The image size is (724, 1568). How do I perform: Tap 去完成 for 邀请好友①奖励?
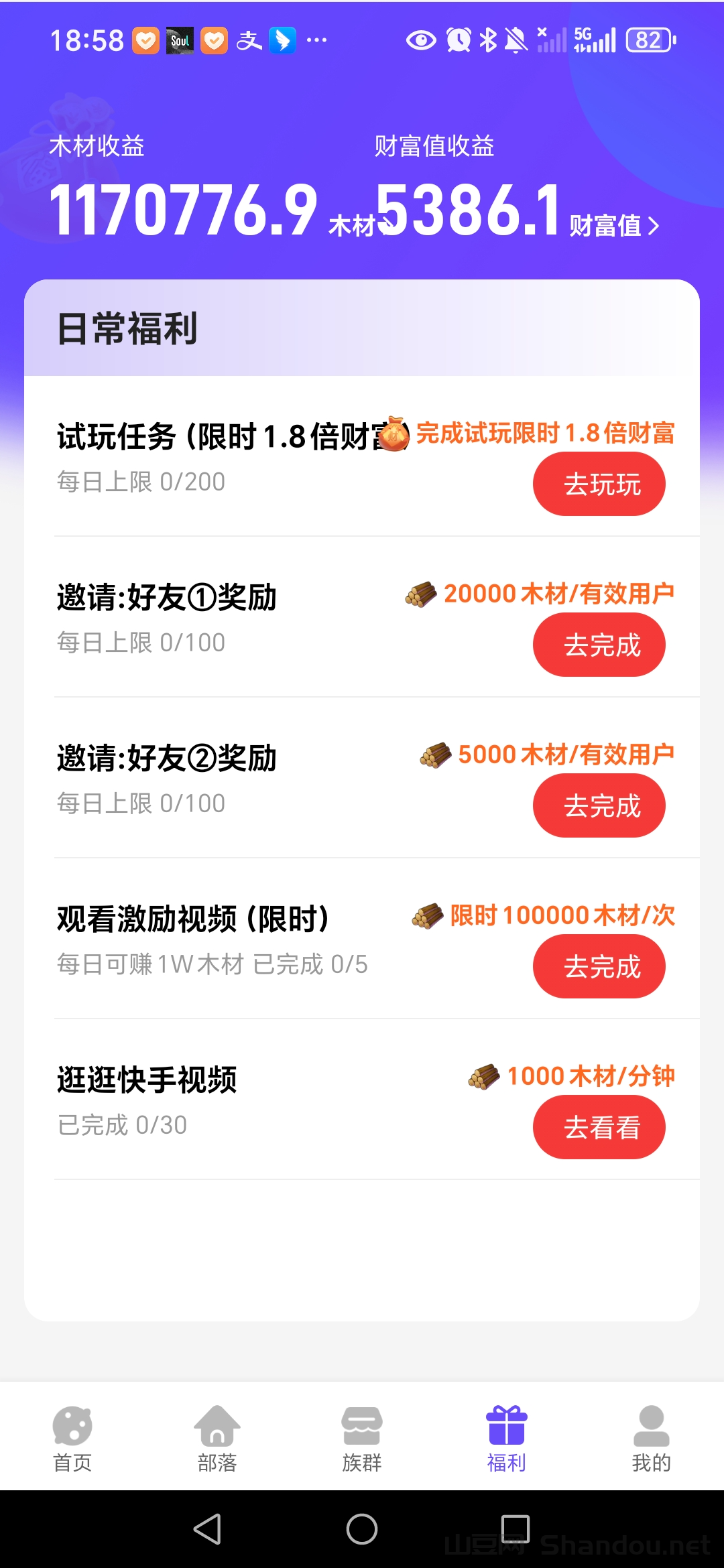click(599, 644)
